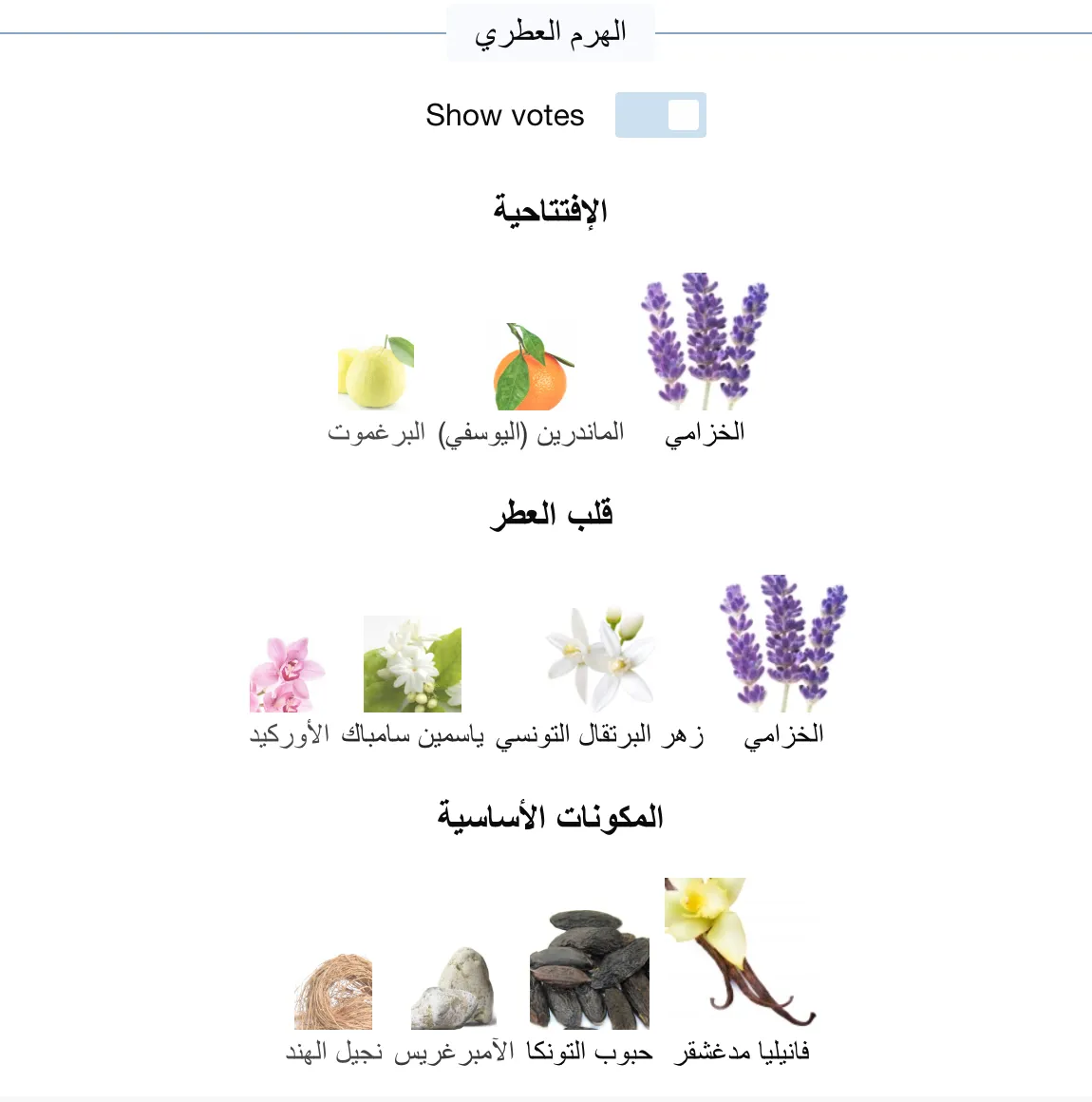Open the الأوركيد note

coord(289,674)
